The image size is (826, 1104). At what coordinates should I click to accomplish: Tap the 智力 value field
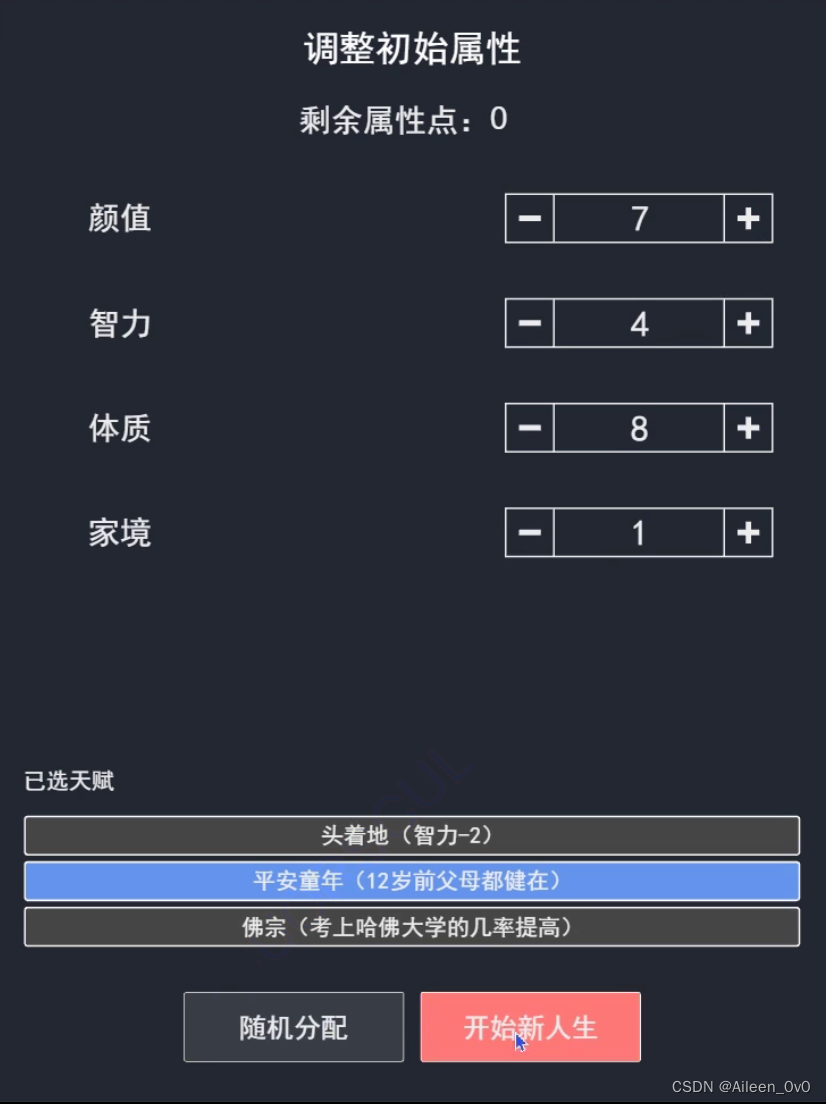pyautogui.click(x=639, y=323)
